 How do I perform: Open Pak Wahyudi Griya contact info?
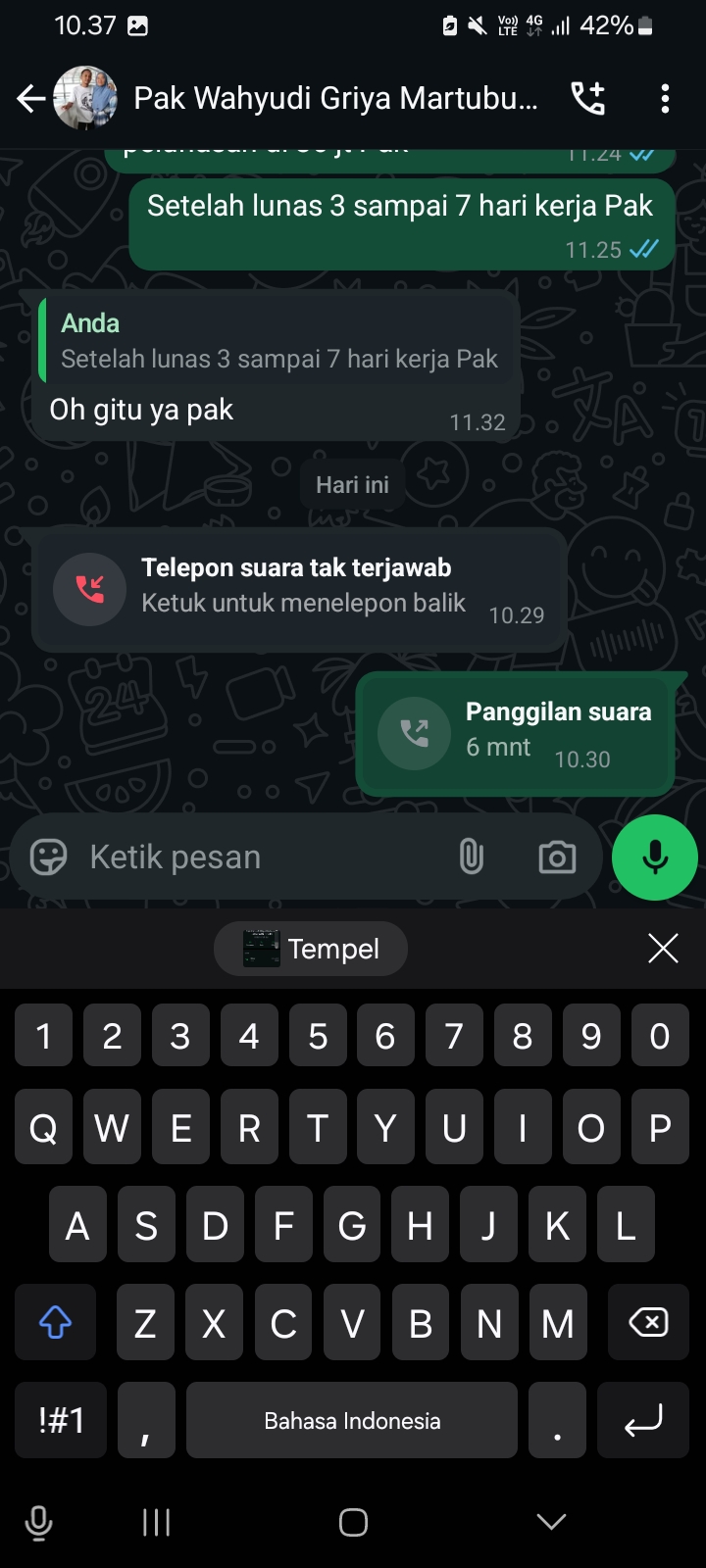(x=335, y=98)
